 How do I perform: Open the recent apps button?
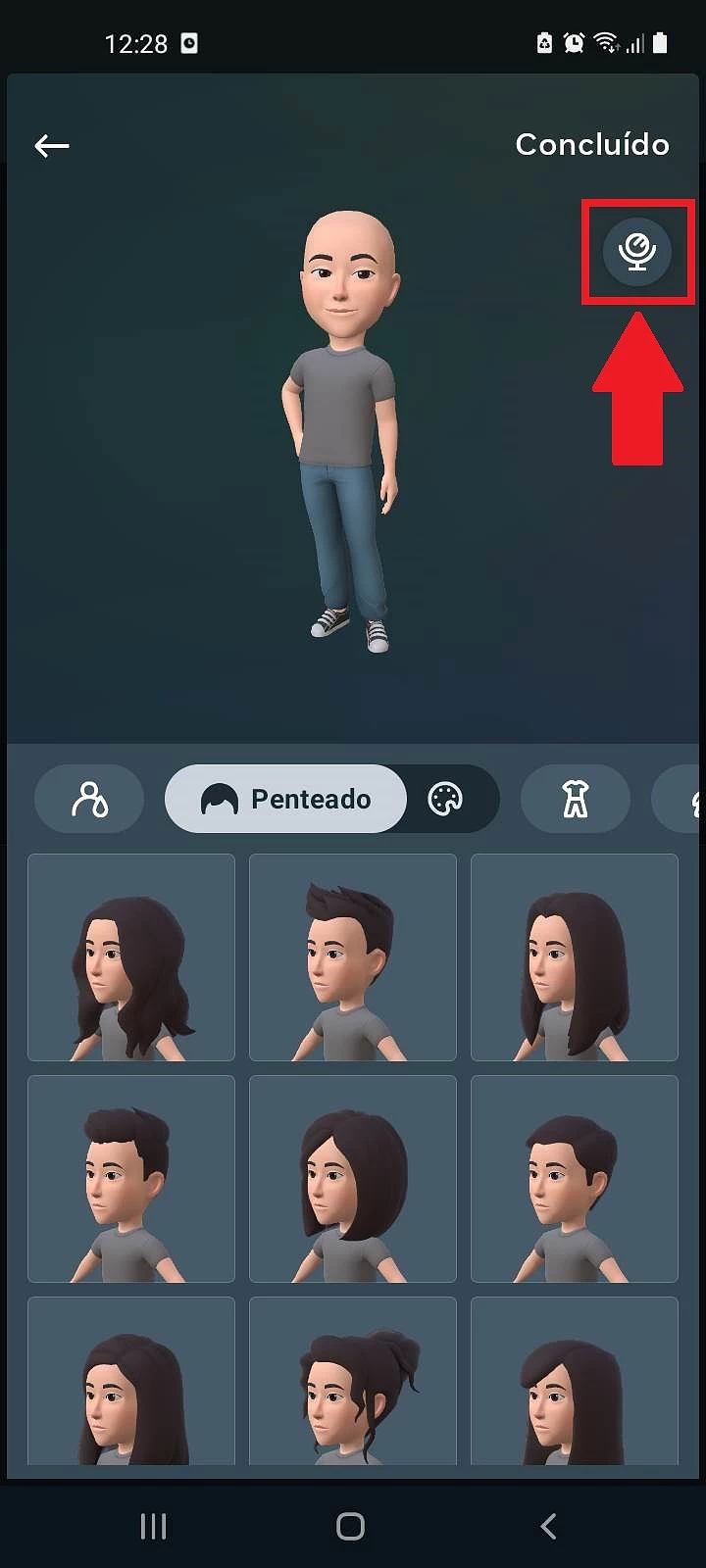(x=154, y=1526)
